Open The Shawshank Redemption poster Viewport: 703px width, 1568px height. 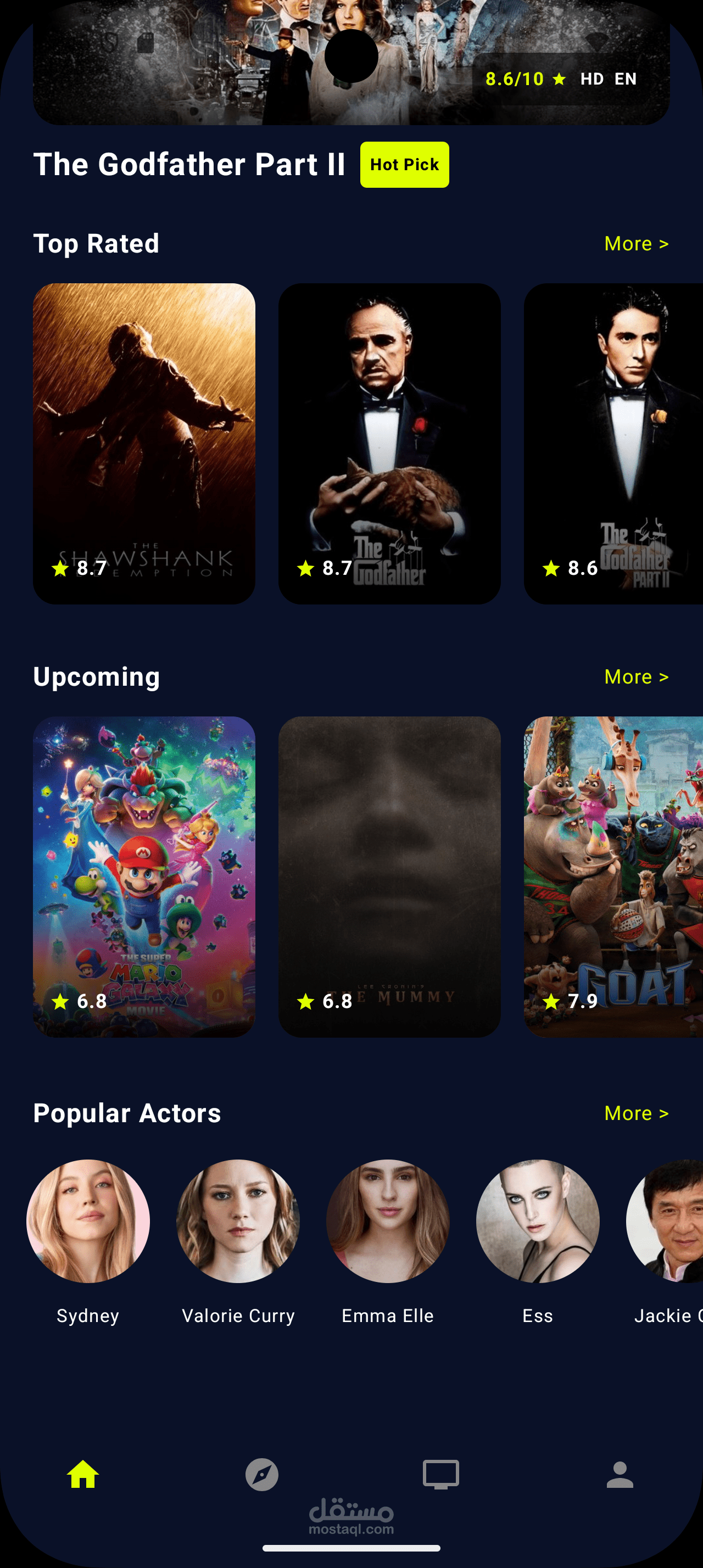pyautogui.click(x=144, y=443)
